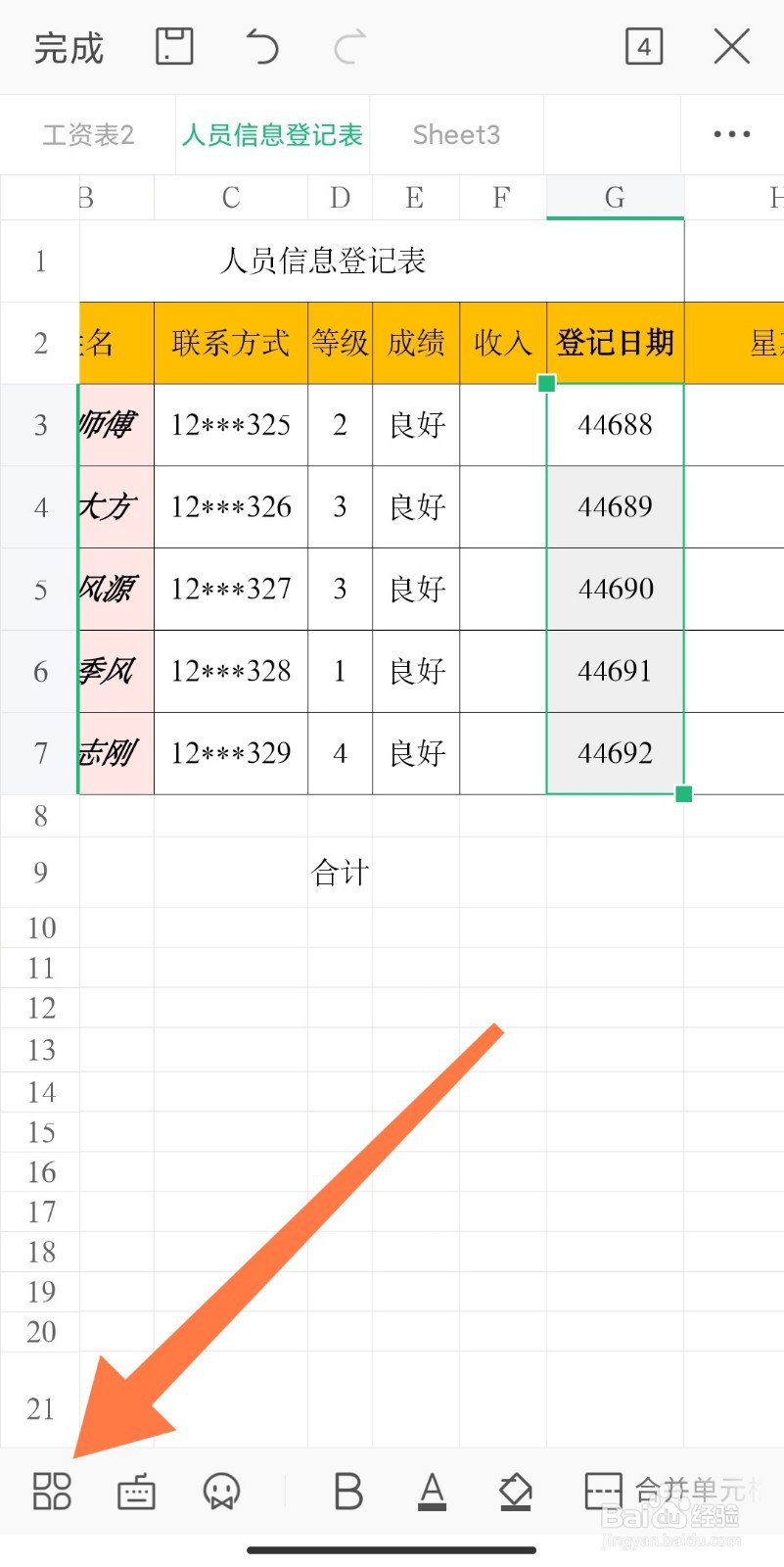Image resolution: width=784 pixels, height=1567 pixels.
Task: Open more options on the 登记日期 header cell
Action: click(615, 343)
